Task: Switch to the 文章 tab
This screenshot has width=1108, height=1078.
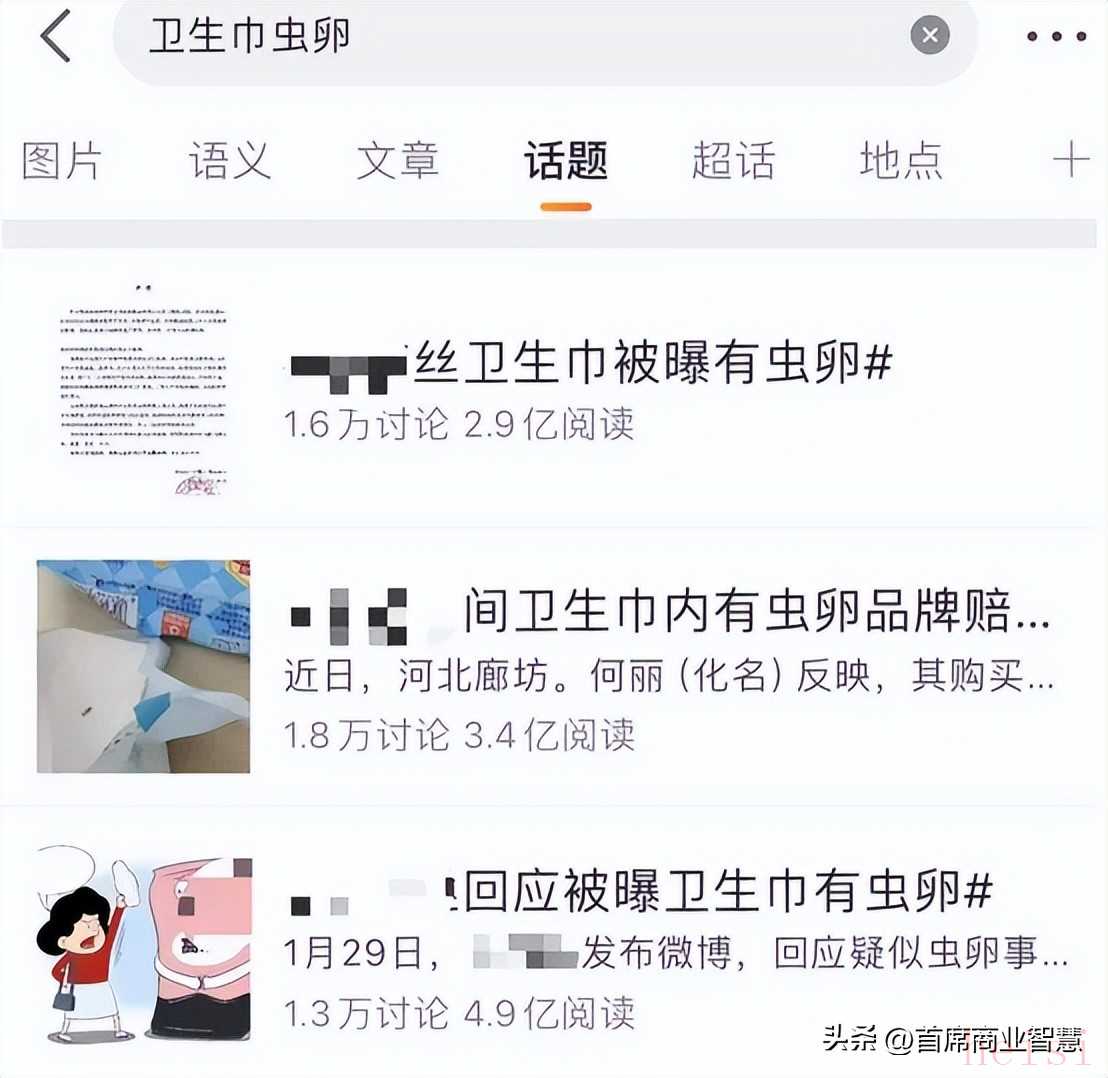Action: (398, 160)
